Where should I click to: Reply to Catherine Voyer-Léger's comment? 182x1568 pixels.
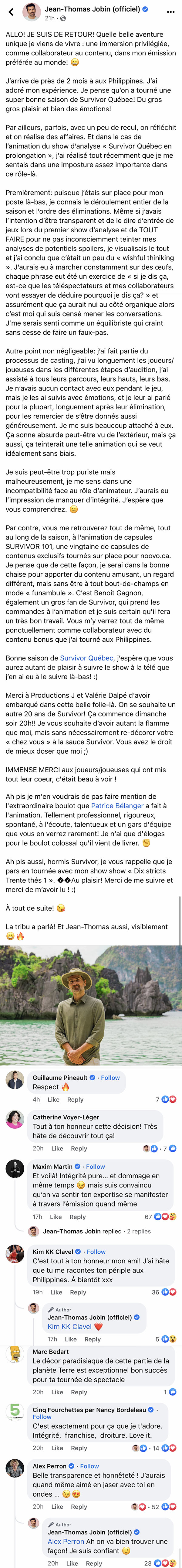[79, 1148]
